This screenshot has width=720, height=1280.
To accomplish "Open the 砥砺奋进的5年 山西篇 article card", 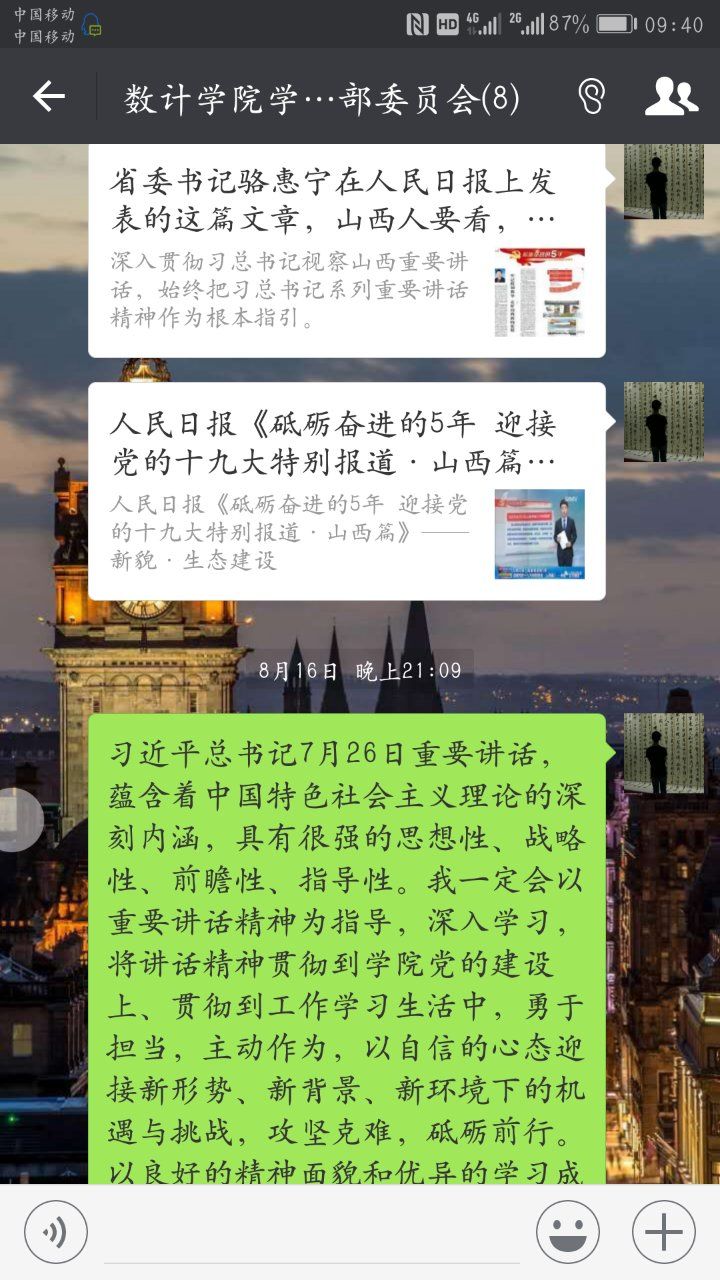I will (346, 491).
